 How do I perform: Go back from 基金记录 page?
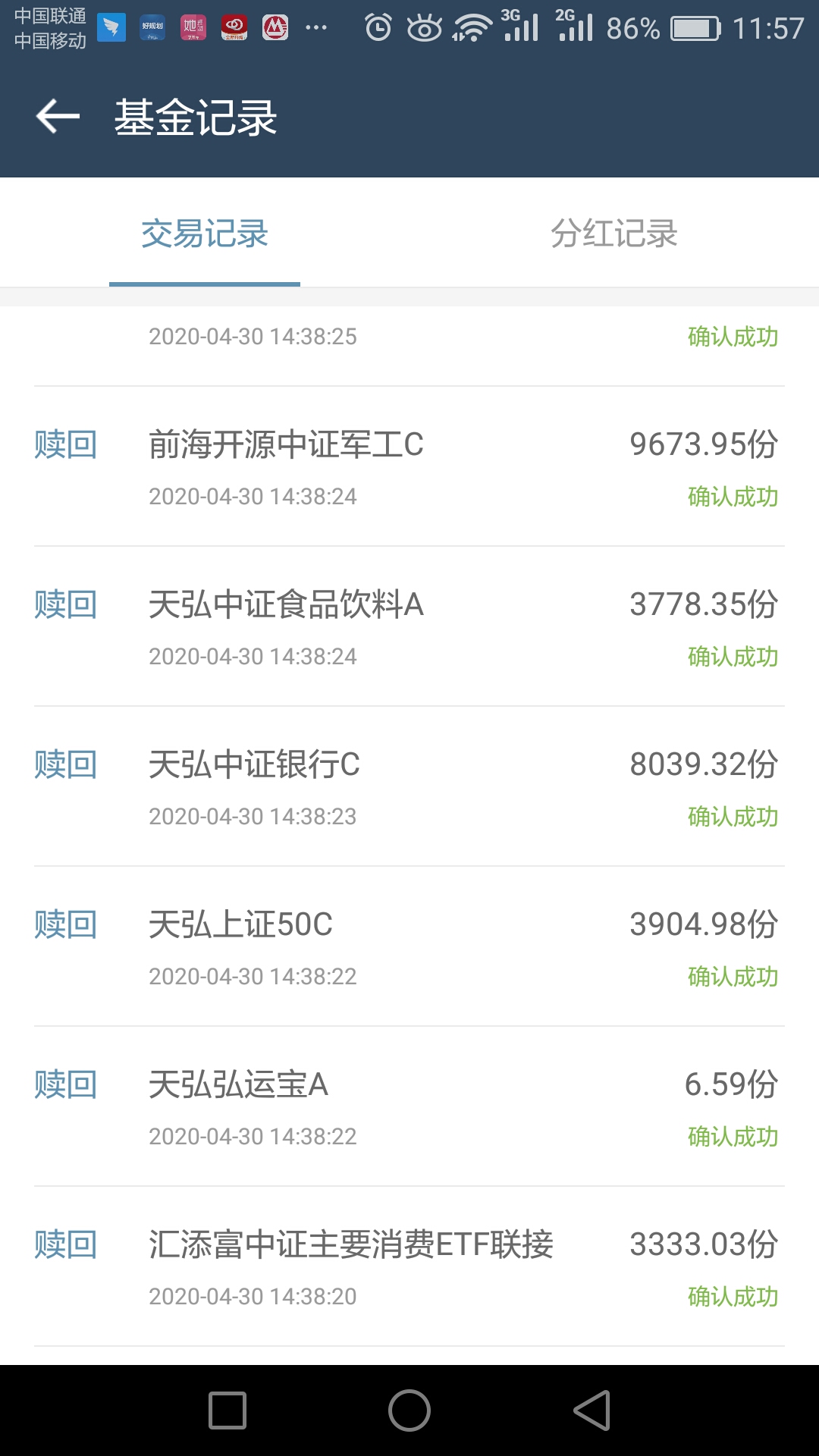point(58,117)
